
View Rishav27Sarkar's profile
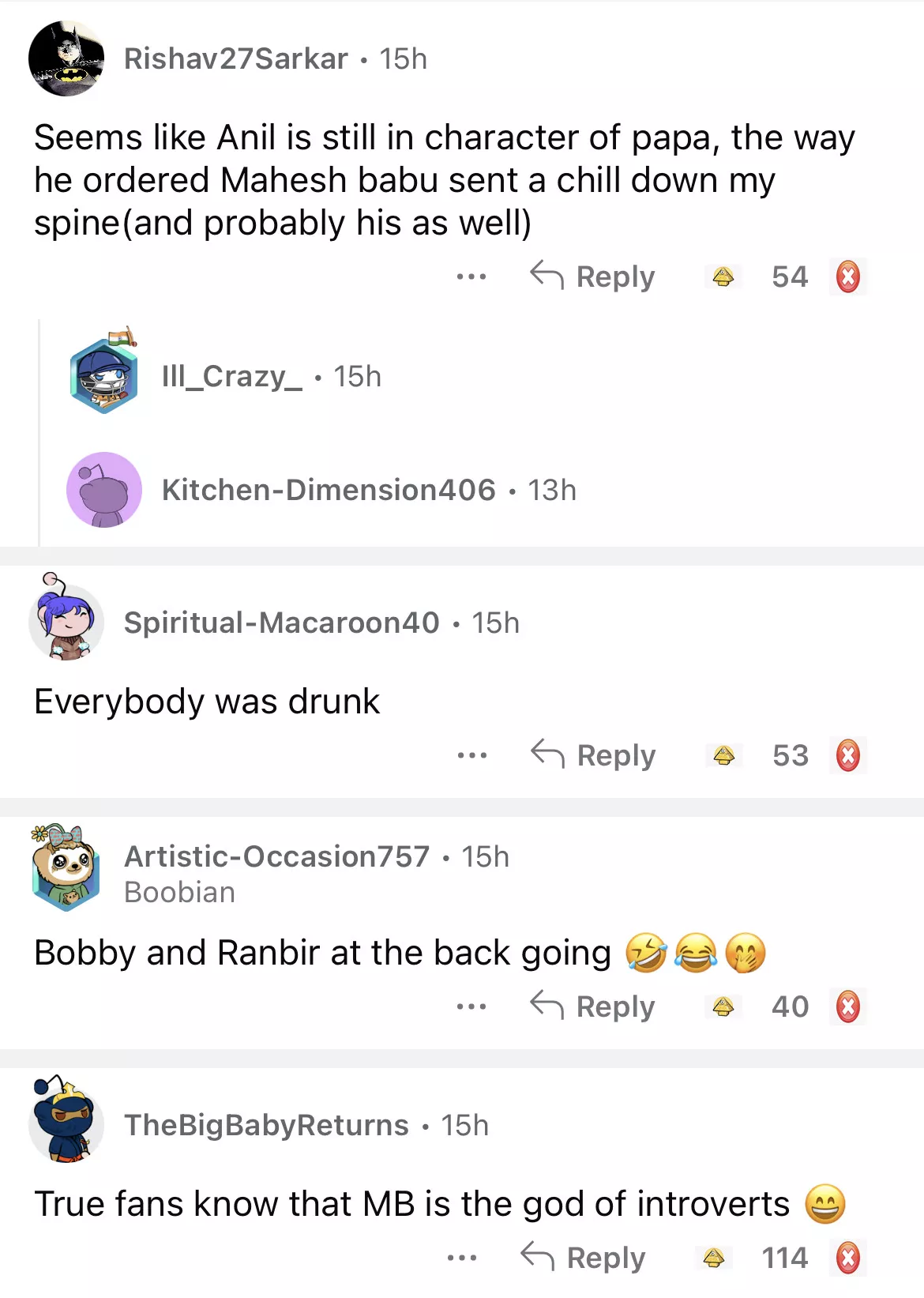(235, 58)
